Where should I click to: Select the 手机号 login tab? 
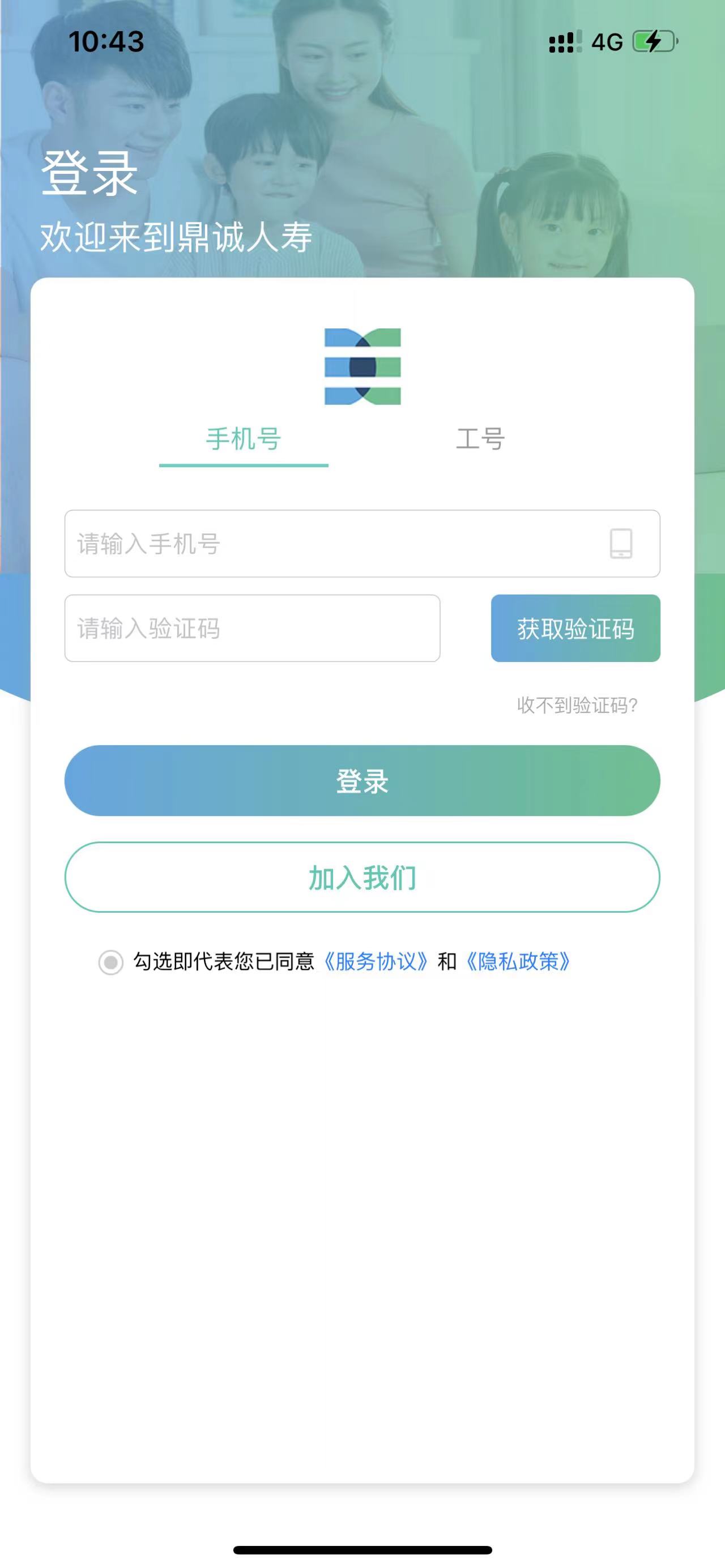[244, 439]
